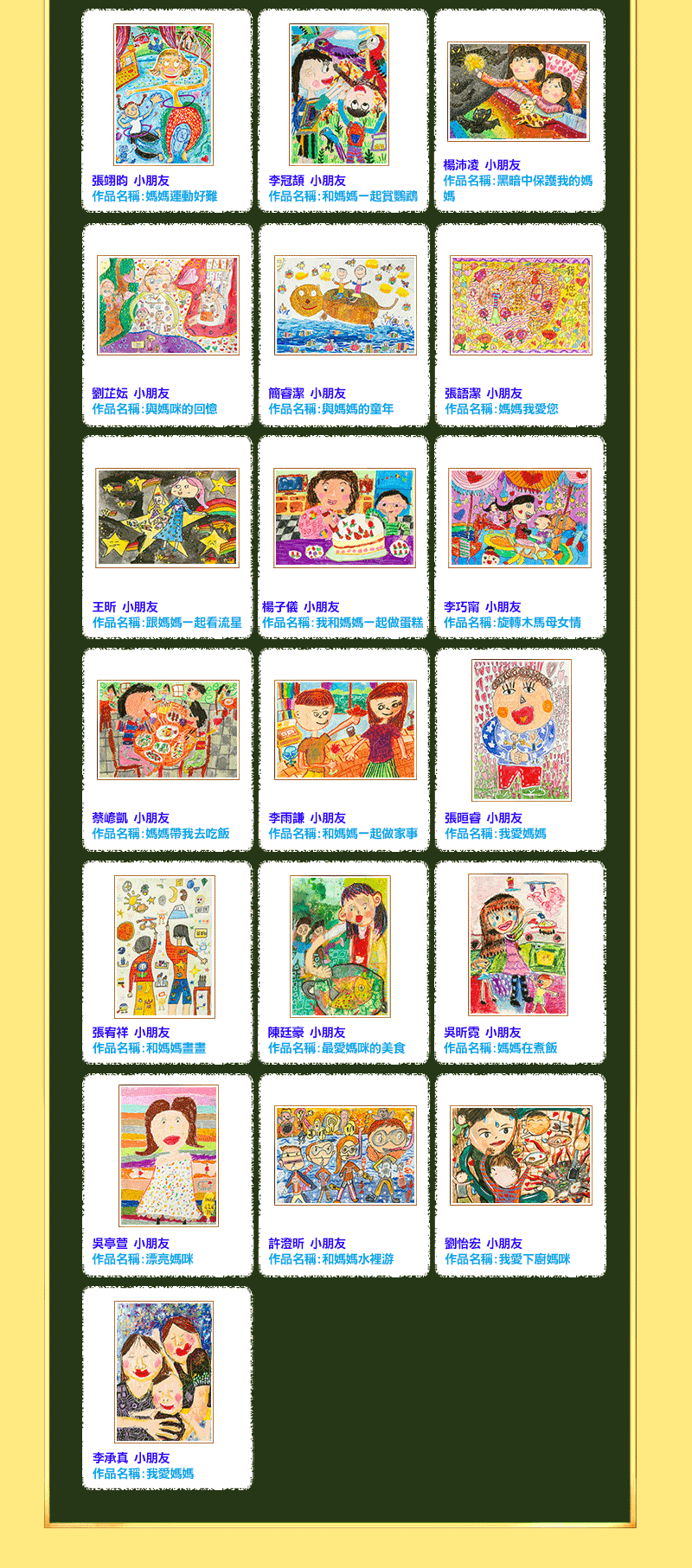Viewport: 692px width, 1568px height.
Task: Enlarge 吳亭萱's picture 漂亮媽咪
Action: click(169, 1155)
